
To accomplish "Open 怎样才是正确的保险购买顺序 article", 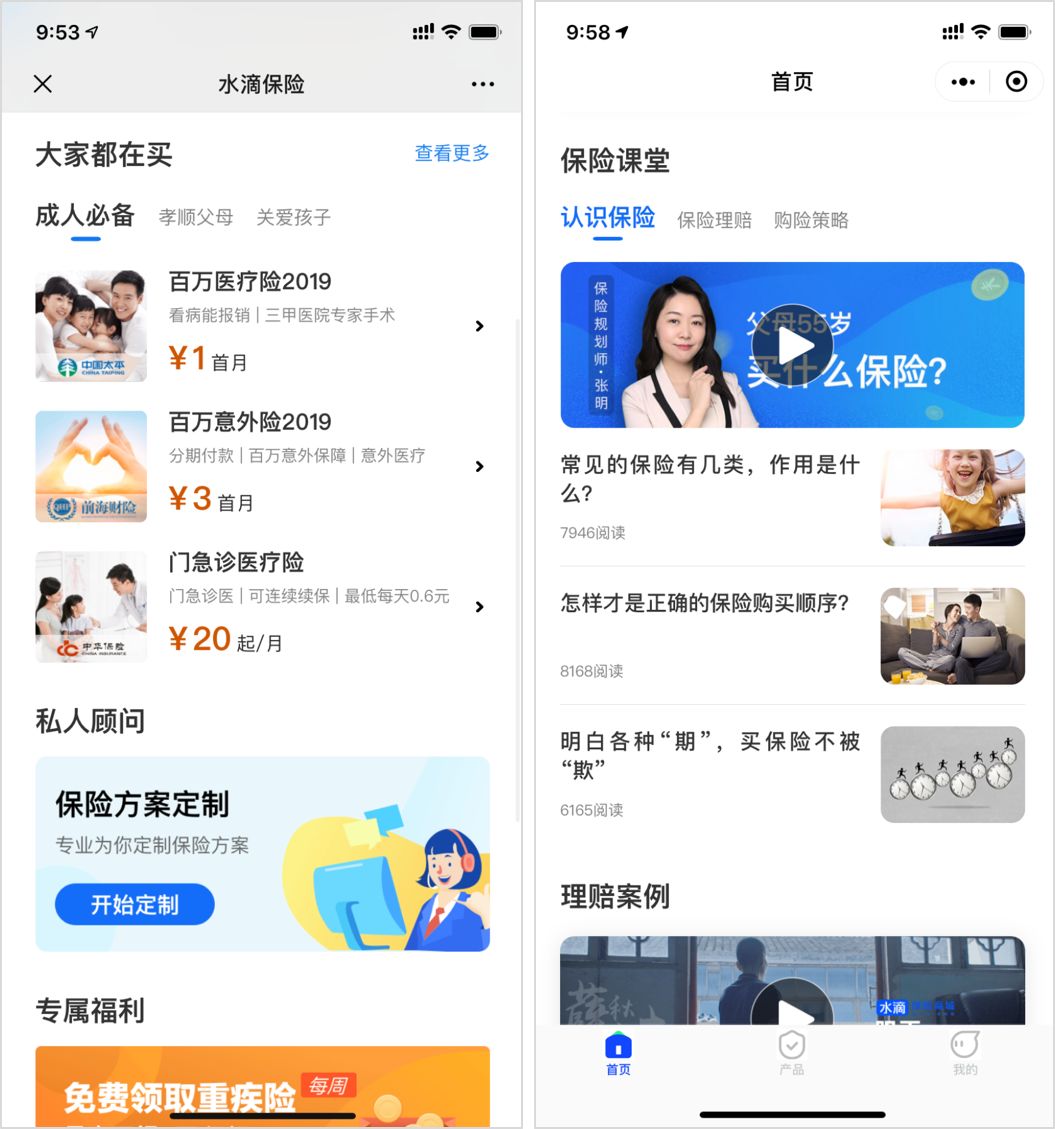I will pos(705,603).
